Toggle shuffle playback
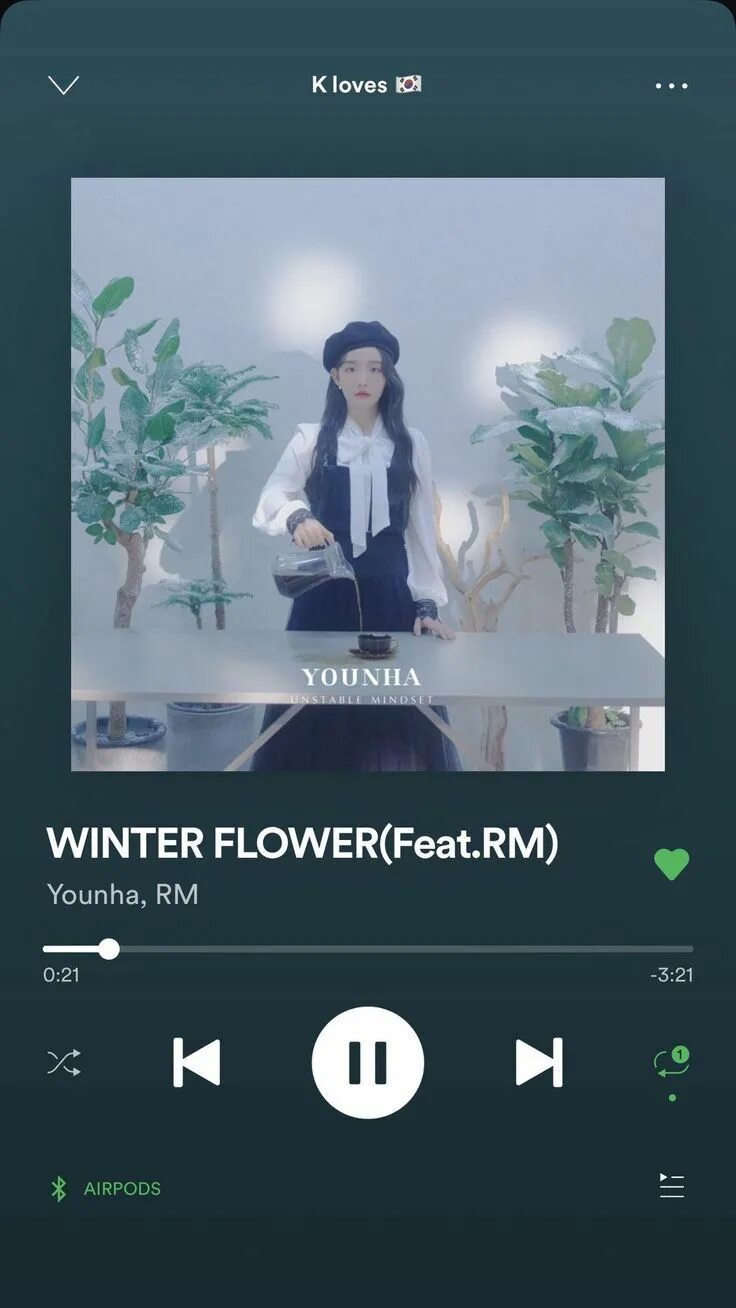The image size is (736, 1308). click(x=64, y=1062)
